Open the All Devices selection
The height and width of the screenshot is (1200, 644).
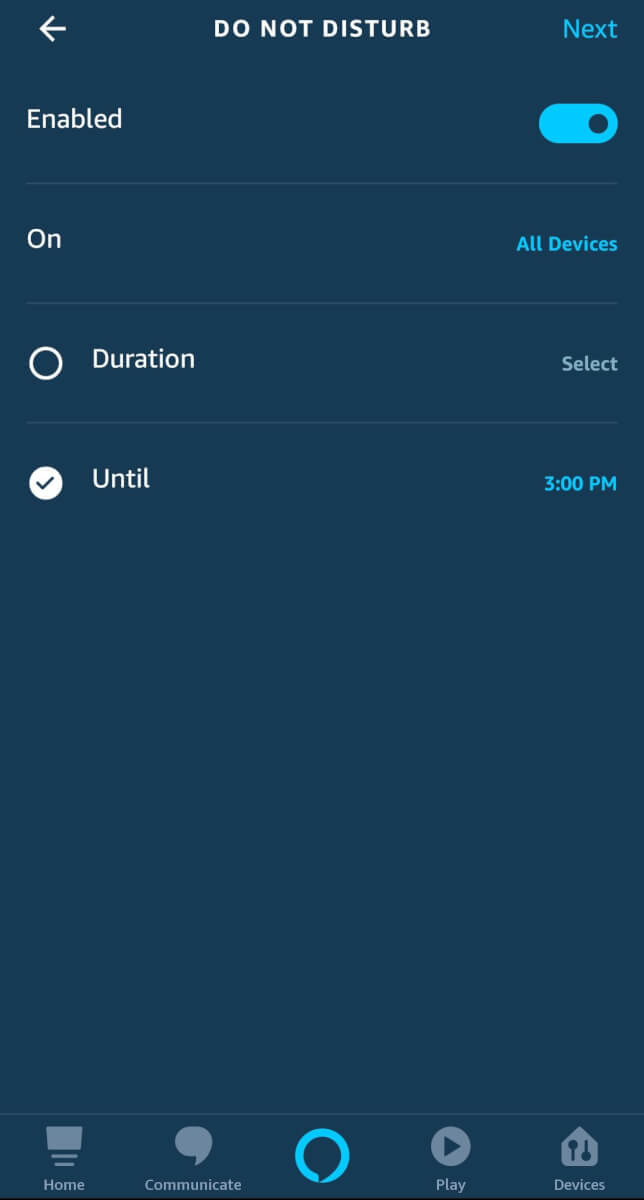point(566,244)
